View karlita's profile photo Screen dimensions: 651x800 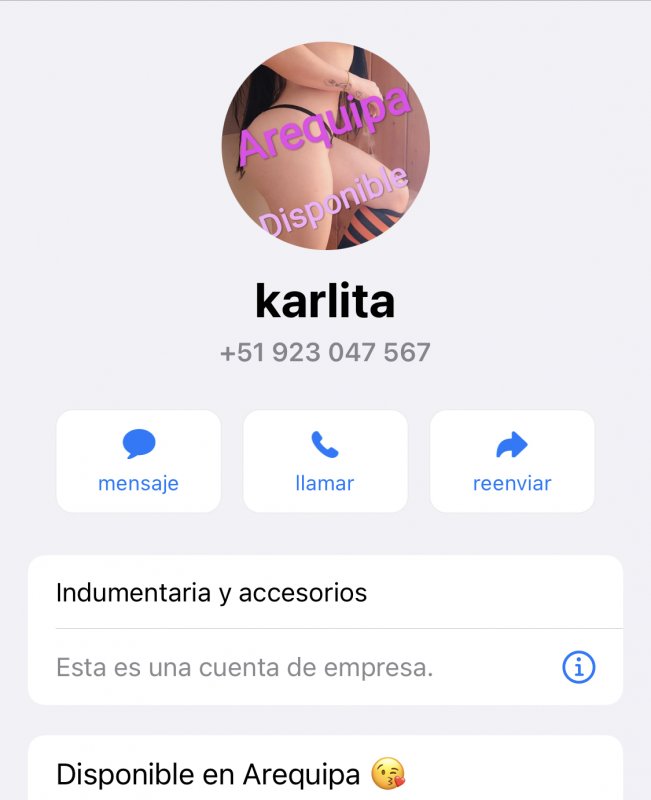click(x=326, y=145)
